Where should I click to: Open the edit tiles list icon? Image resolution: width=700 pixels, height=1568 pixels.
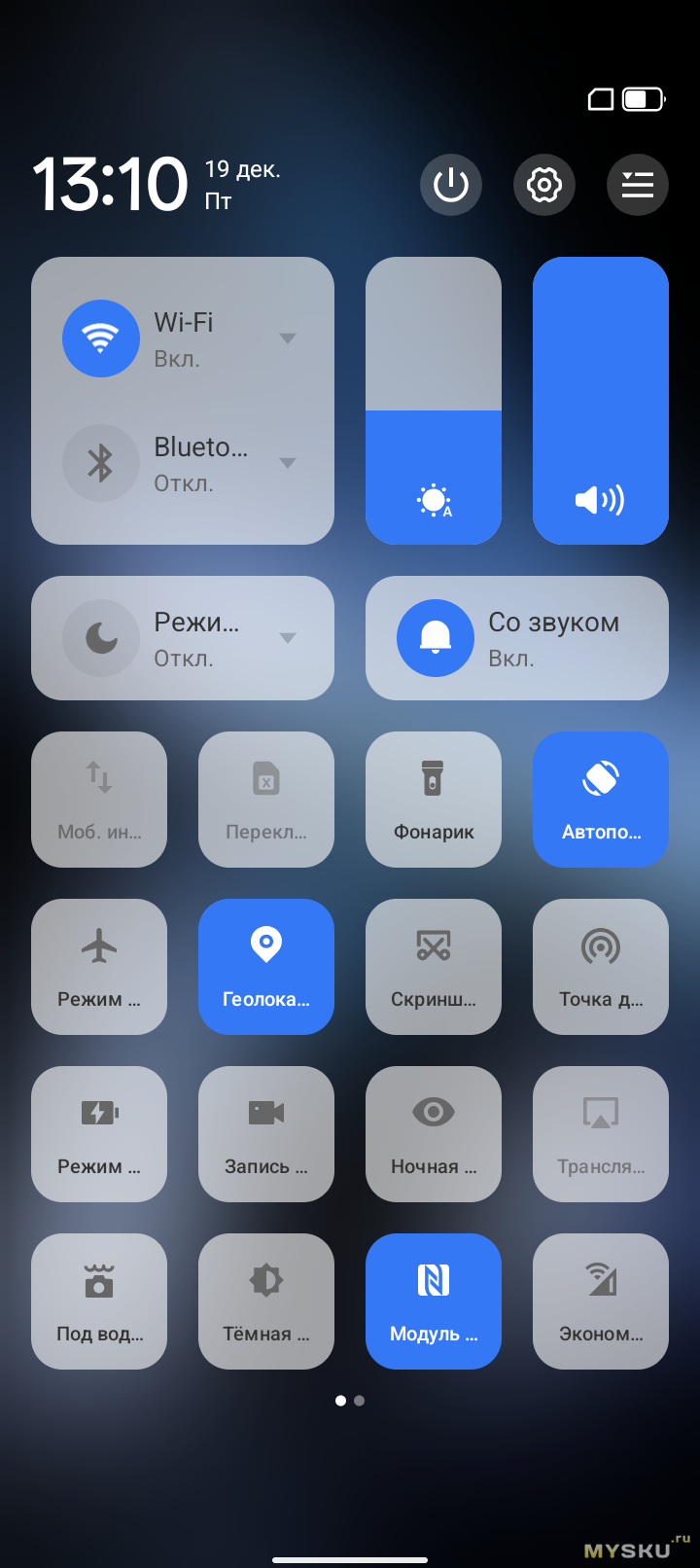point(637,185)
